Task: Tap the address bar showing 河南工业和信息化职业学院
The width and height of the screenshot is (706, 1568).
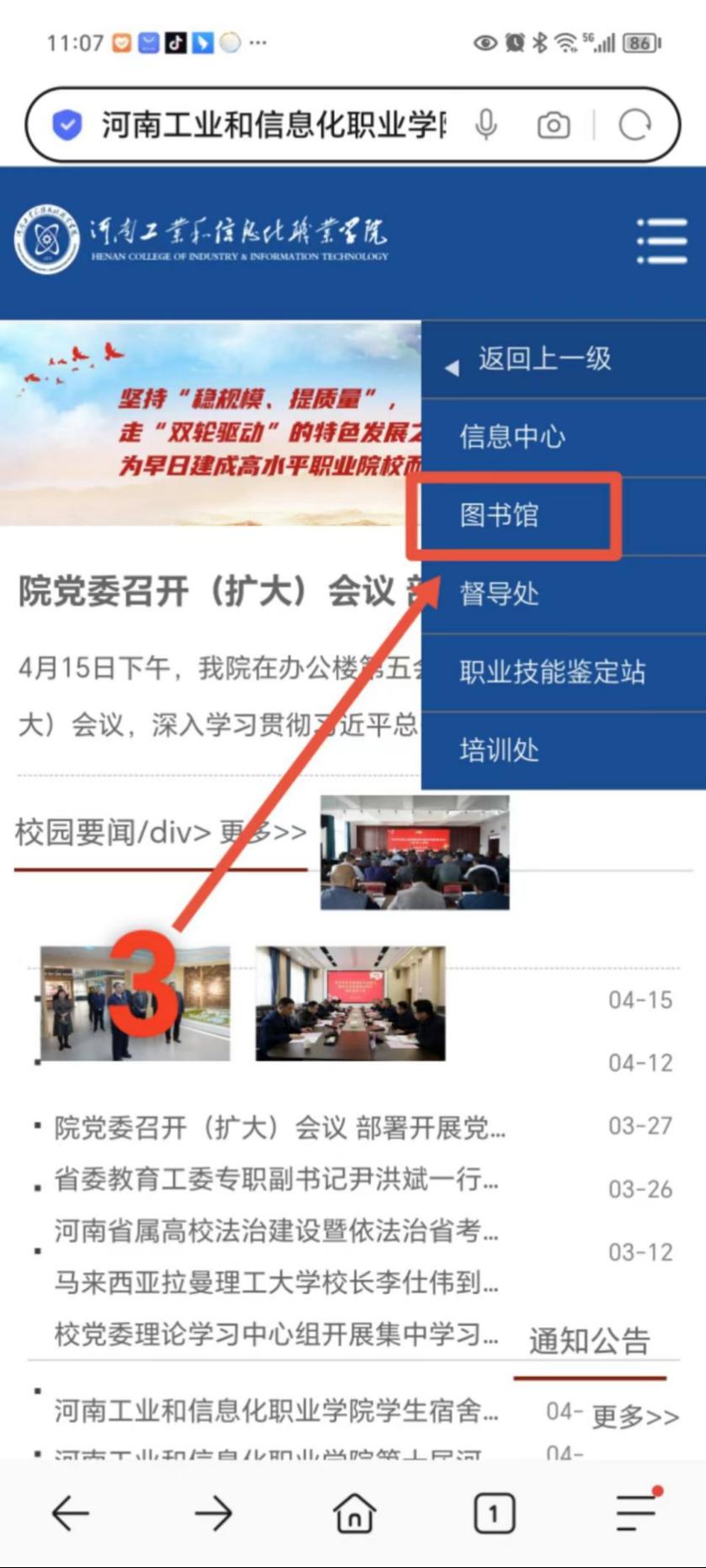Action: pos(270,125)
